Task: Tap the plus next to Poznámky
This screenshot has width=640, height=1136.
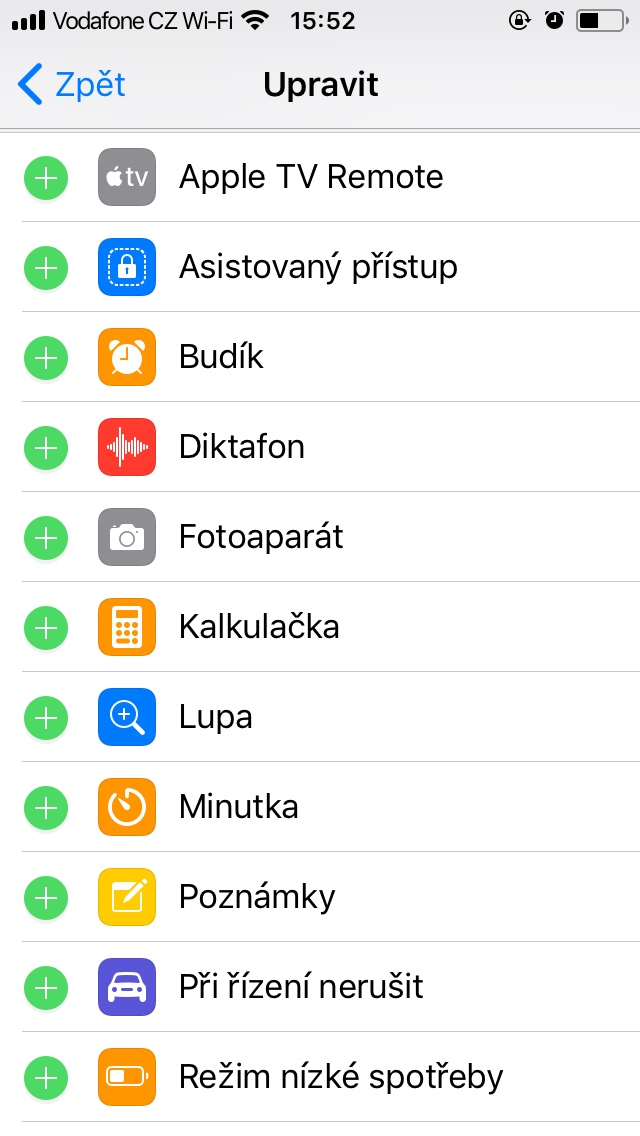Action: click(x=46, y=898)
